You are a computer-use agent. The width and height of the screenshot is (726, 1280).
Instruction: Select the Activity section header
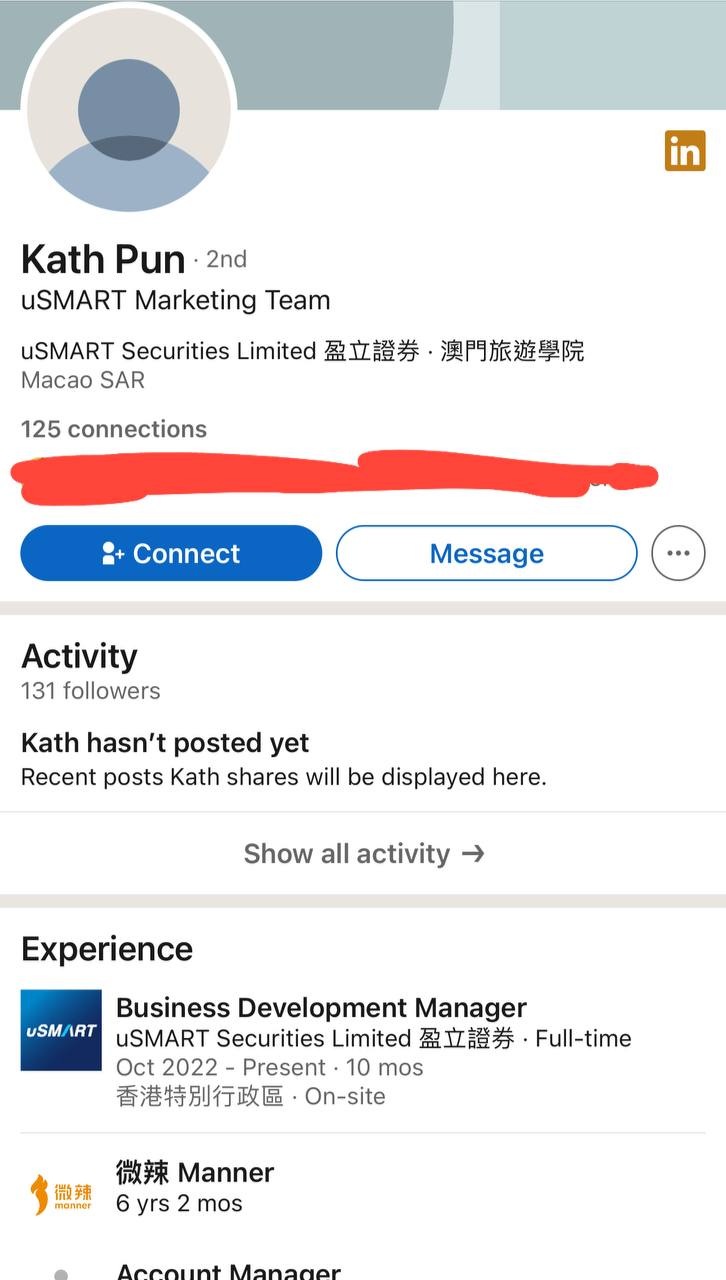point(79,656)
